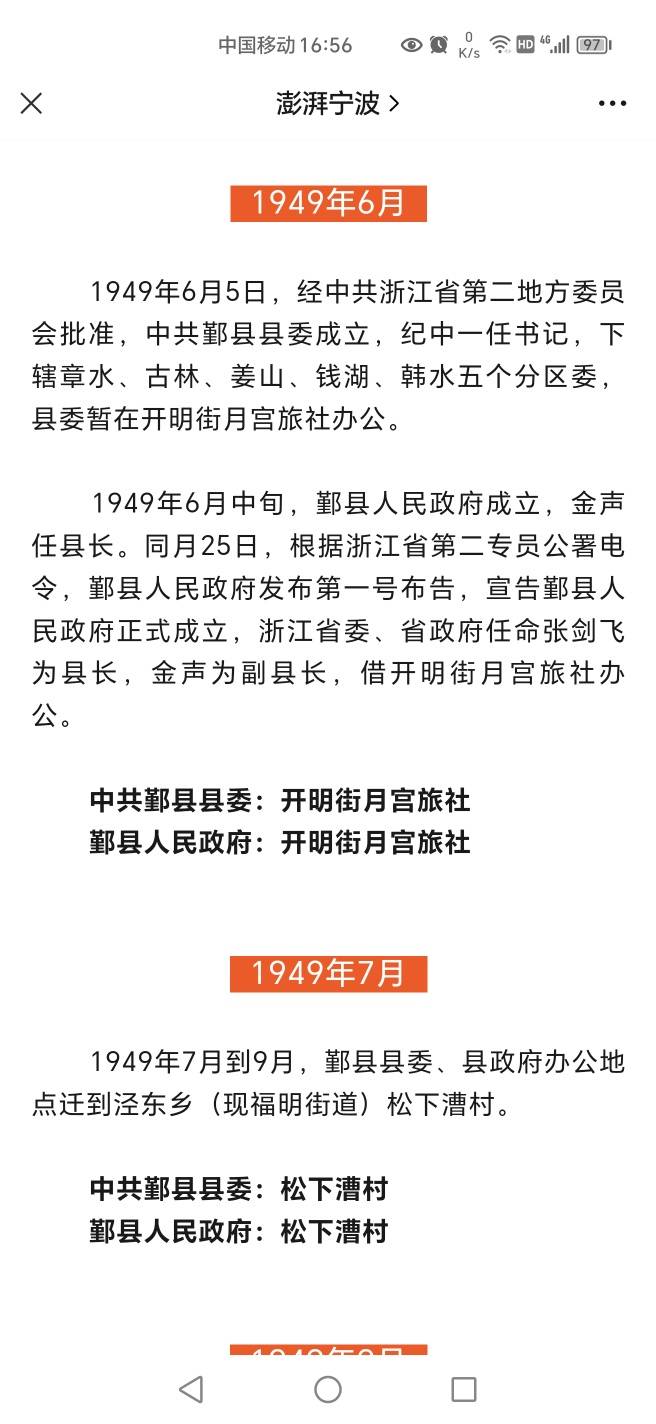Open the recent apps view
656x1424 pixels.
pyautogui.click(x=464, y=1388)
